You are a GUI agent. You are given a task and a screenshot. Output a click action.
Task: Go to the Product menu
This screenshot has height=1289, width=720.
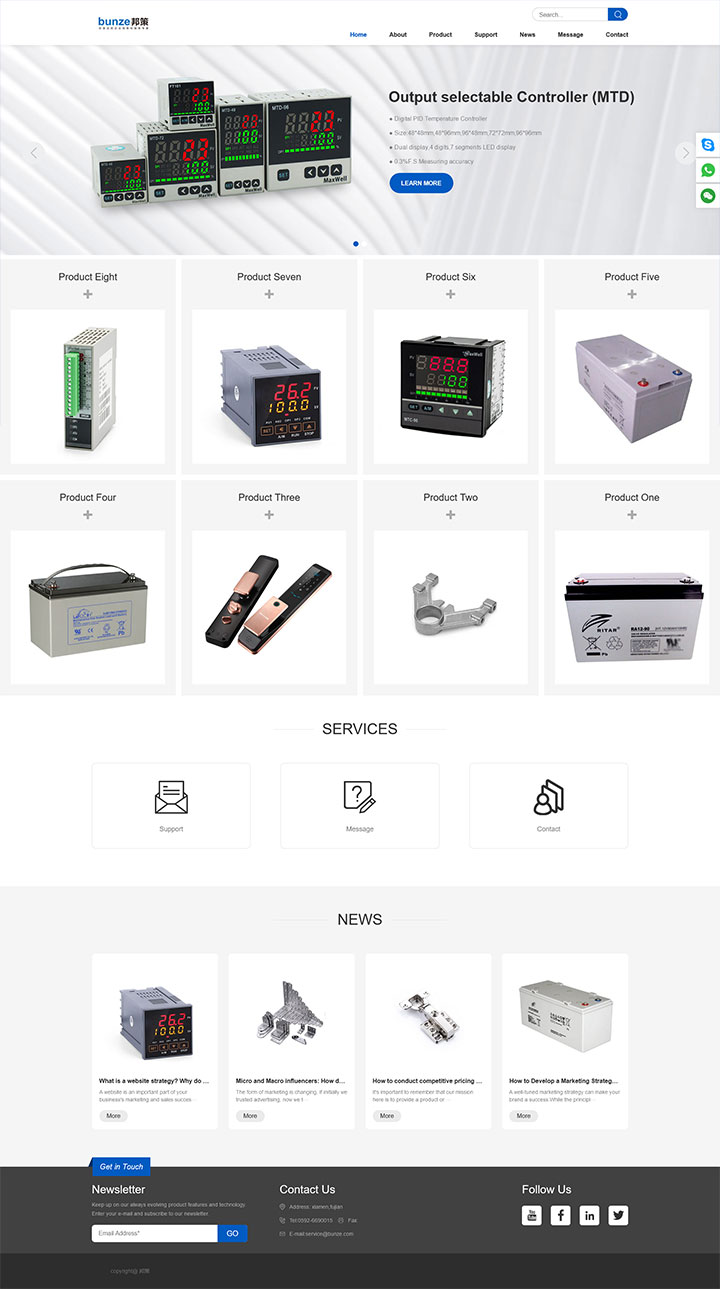440,35
